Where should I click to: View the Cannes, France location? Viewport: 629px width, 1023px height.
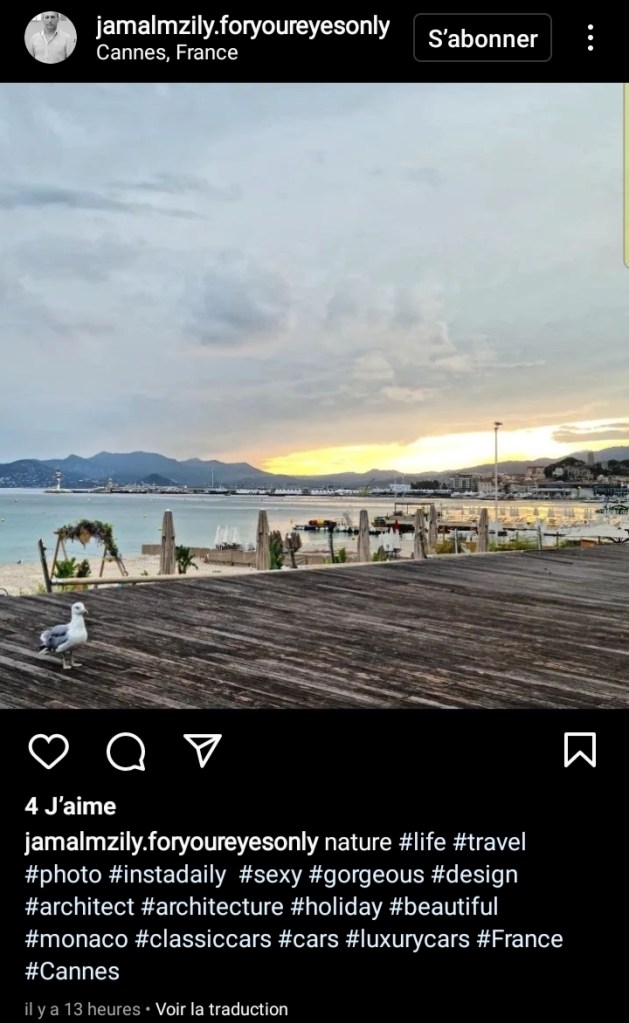(167, 53)
